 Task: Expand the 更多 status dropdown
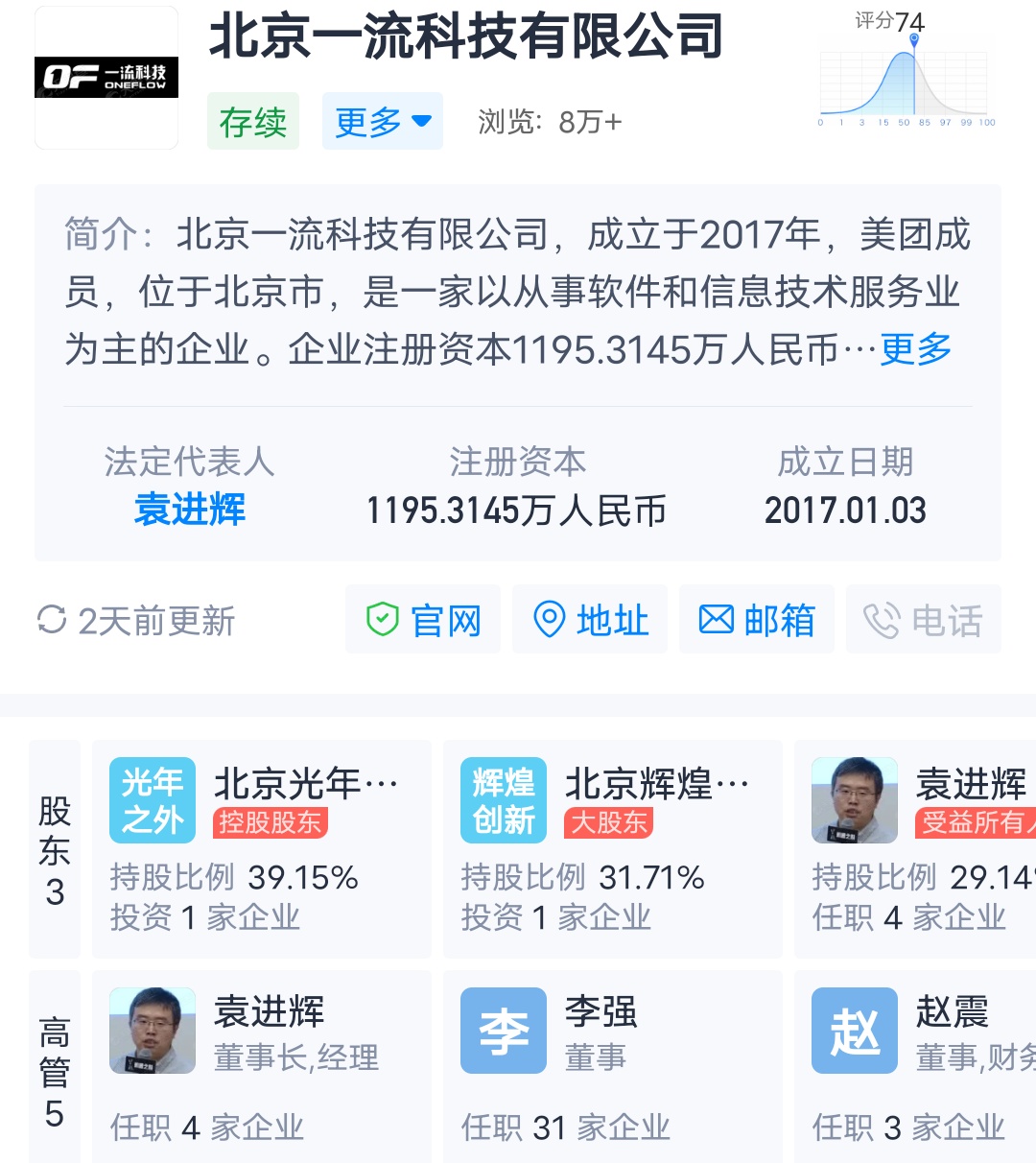382,122
